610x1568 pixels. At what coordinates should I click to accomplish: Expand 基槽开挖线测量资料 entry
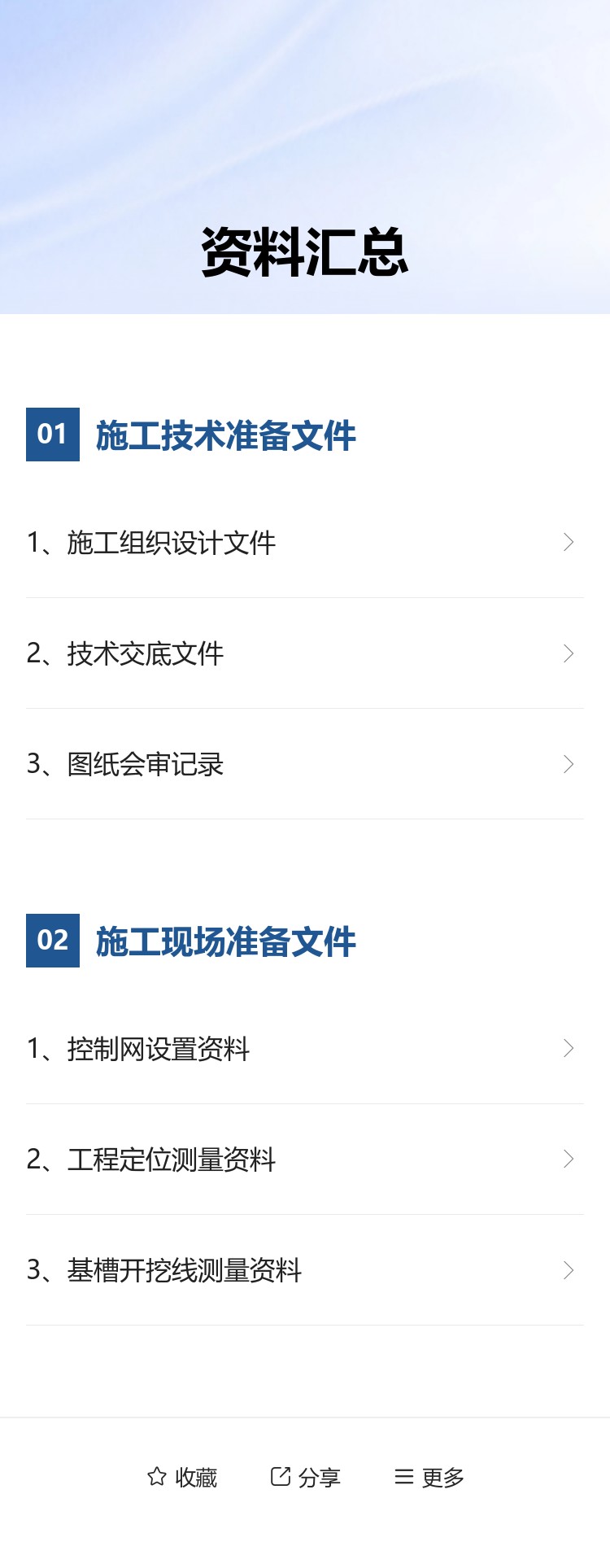click(568, 1271)
